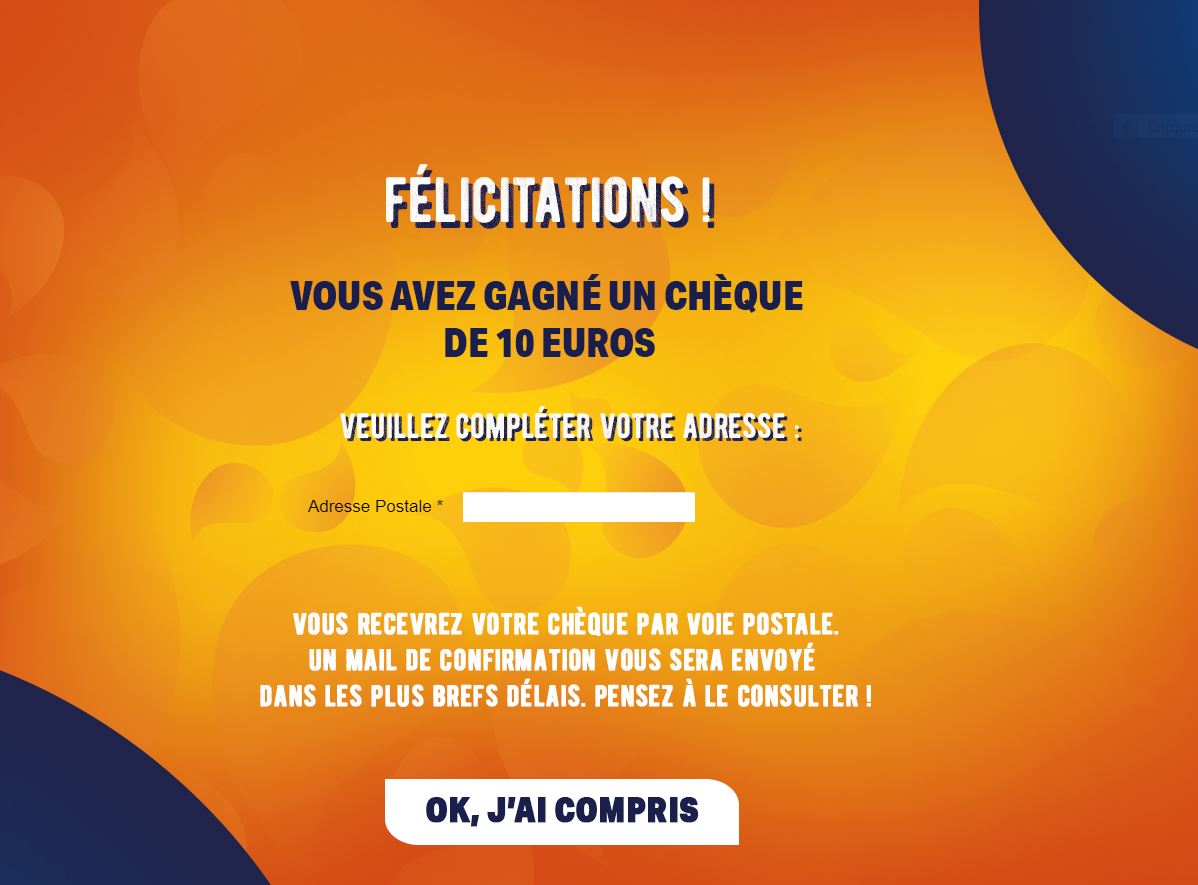
Task: Confirm with OK, J'AI COMPRIS button
Action: [x=561, y=811]
